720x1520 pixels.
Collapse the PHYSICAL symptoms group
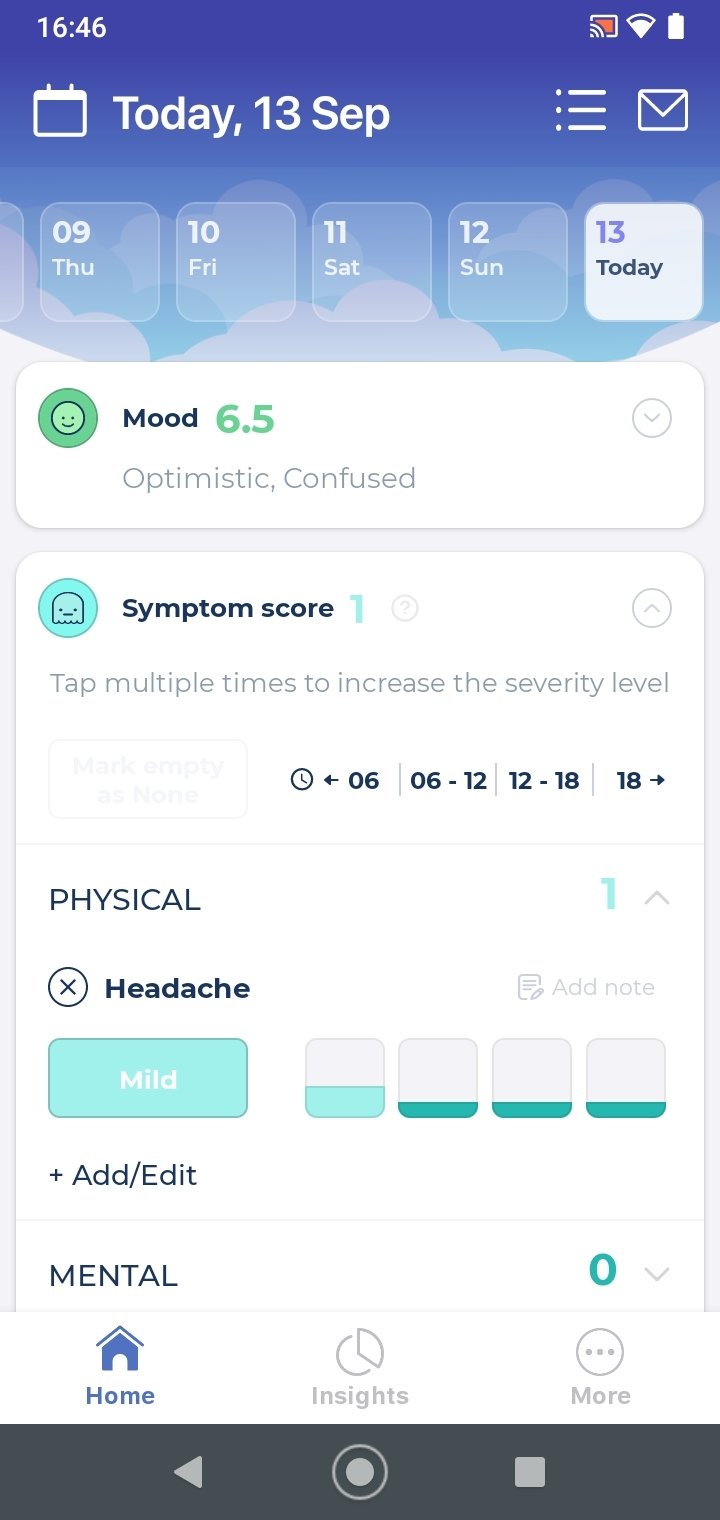[x=657, y=898]
